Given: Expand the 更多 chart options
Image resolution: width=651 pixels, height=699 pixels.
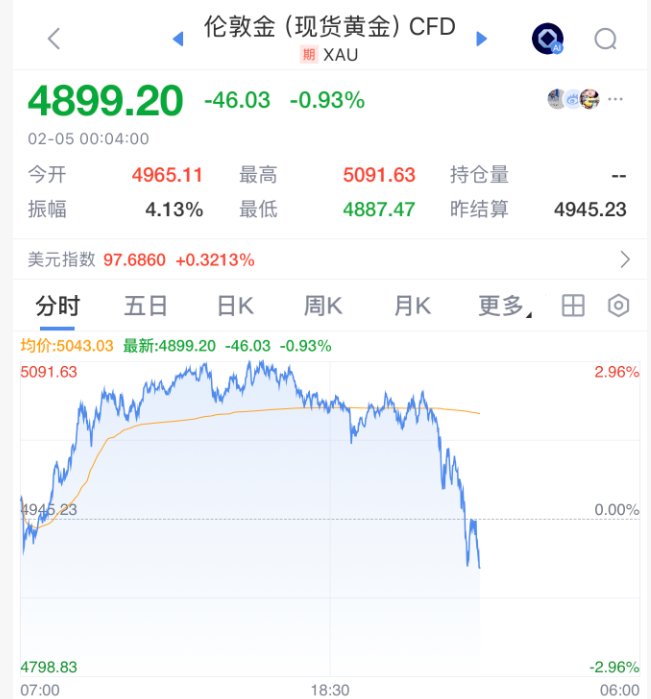Looking at the screenshot, I should click(x=503, y=306).
